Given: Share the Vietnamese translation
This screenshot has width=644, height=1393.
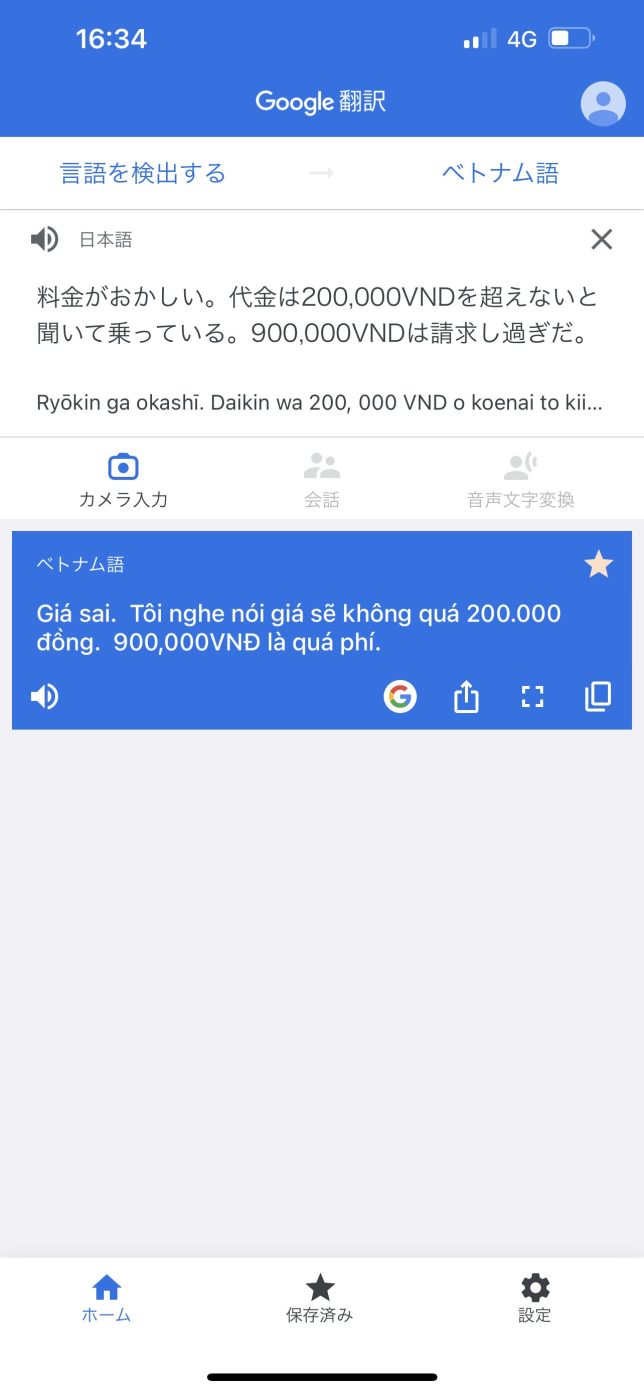Looking at the screenshot, I should click(x=466, y=696).
